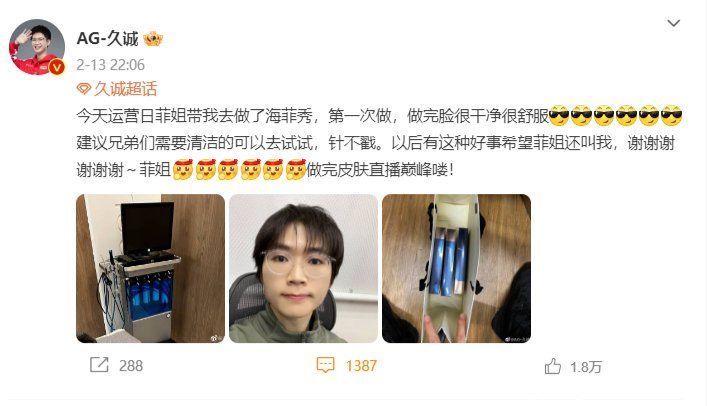The image size is (707, 406).
Task: Open the AG-久诚 username link
Action: pyautogui.click(x=108, y=38)
